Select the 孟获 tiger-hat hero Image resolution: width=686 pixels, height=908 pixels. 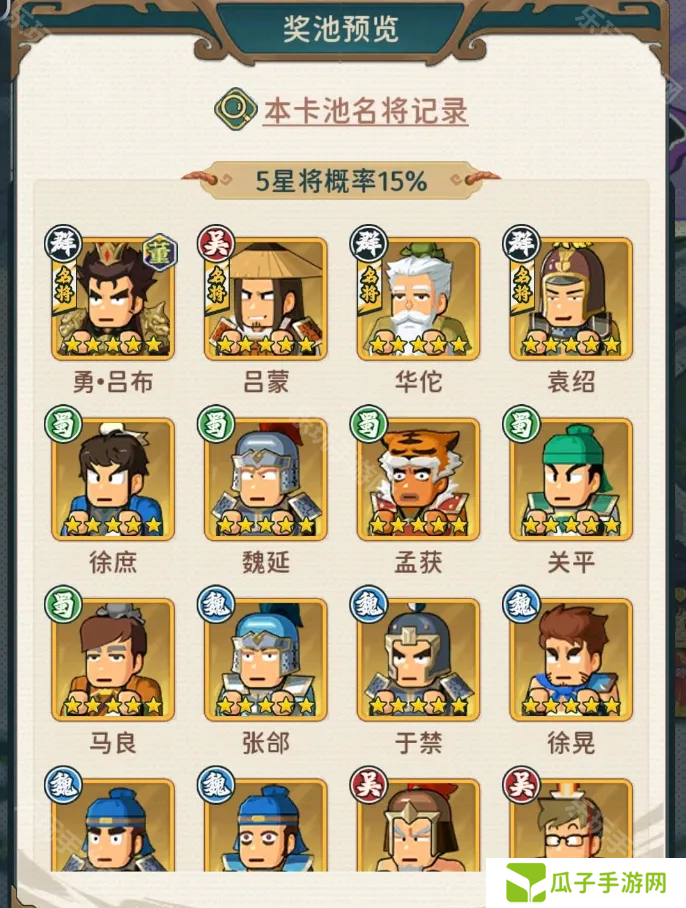(x=418, y=480)
